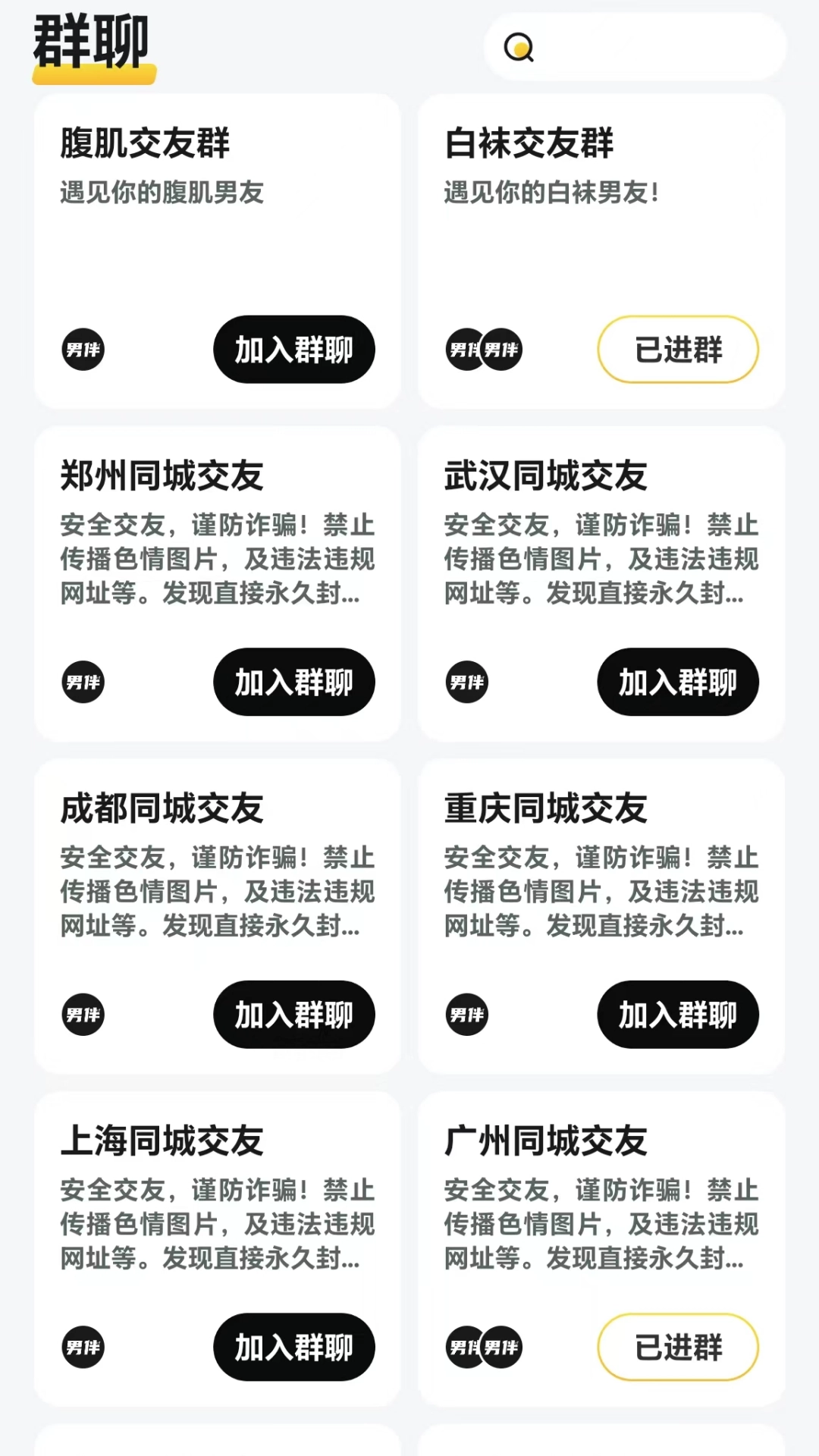
Task: Join the 重庆同城交友 group chat
Action: click(x=677, y=1014)
